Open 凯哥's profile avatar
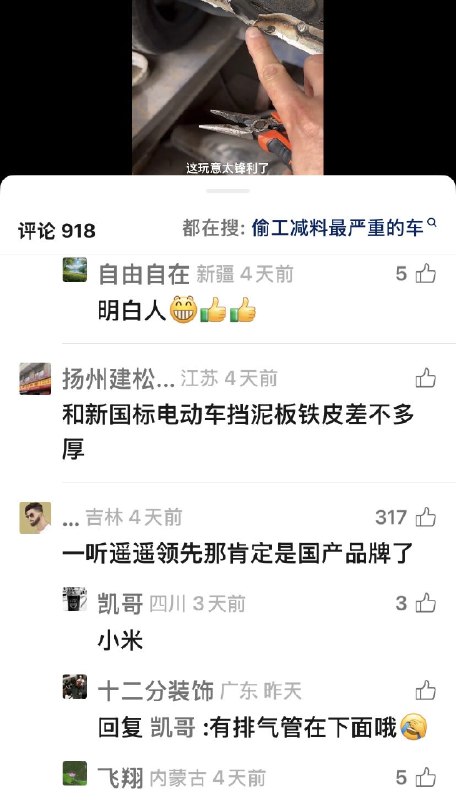 pos(75,599)
